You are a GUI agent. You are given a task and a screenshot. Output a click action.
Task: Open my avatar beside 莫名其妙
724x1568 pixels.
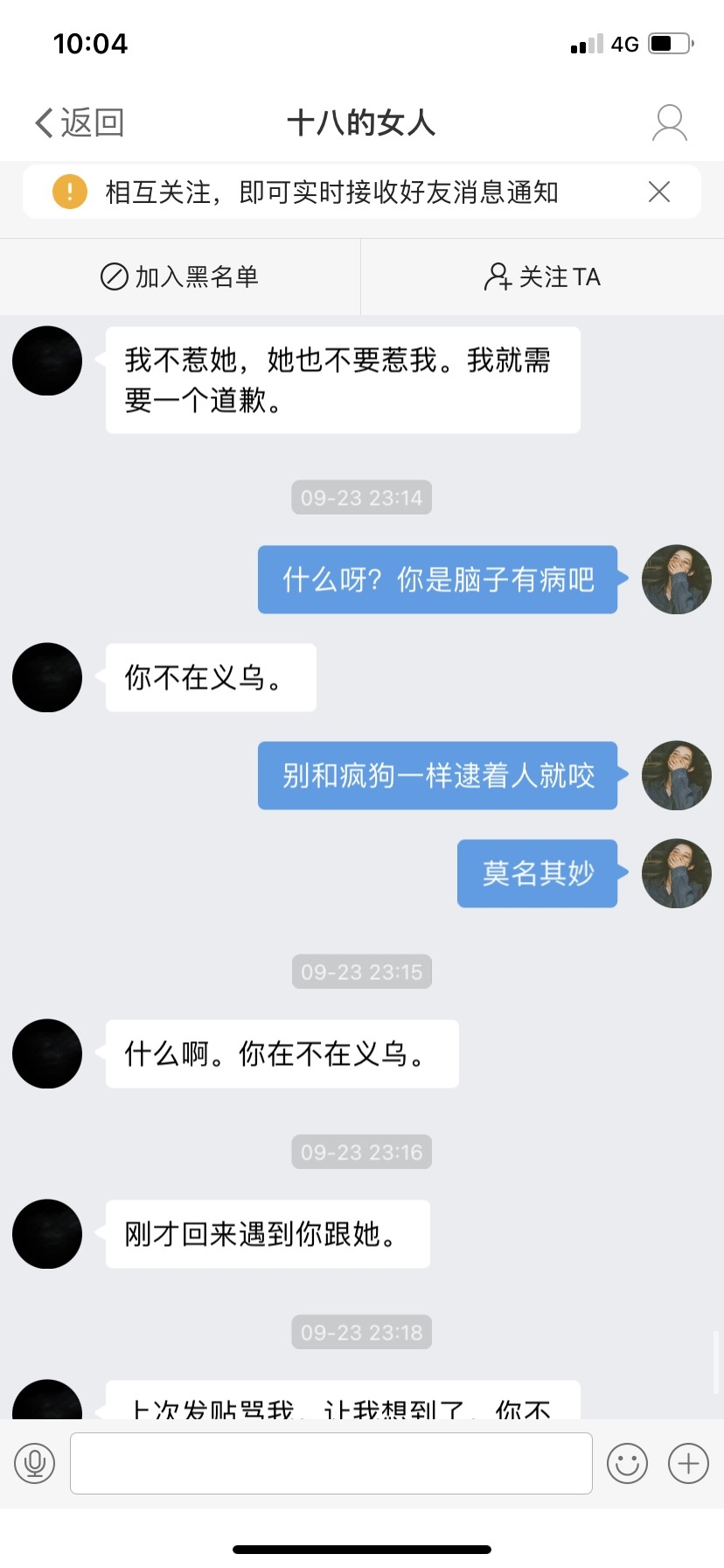pos(676,873)
